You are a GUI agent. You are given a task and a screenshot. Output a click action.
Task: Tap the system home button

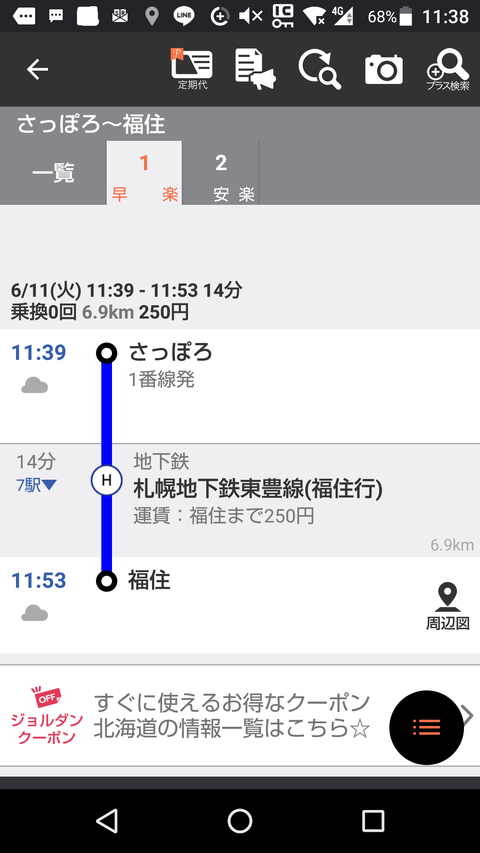click(x=240, y=821)
